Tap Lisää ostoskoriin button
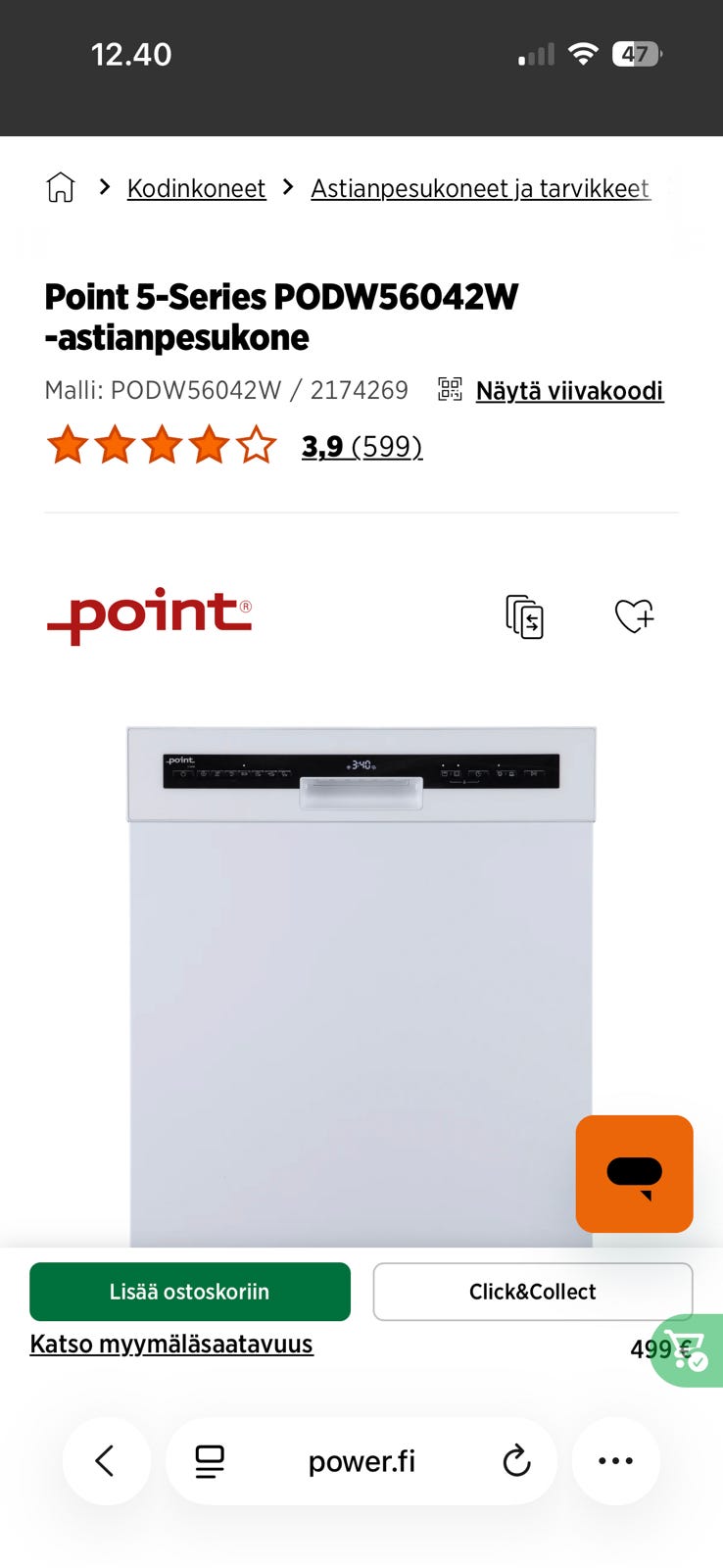This screenshot has height=1568, width=723. [x=190, y=1292]
